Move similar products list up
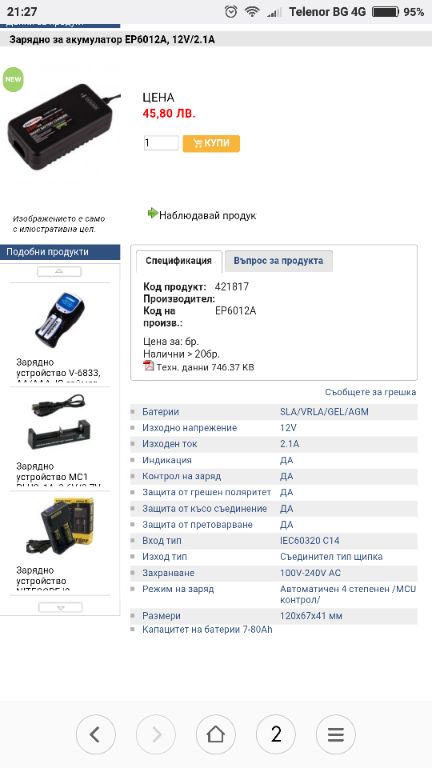This screenshot has width=432, height=768. pos(59,271)
